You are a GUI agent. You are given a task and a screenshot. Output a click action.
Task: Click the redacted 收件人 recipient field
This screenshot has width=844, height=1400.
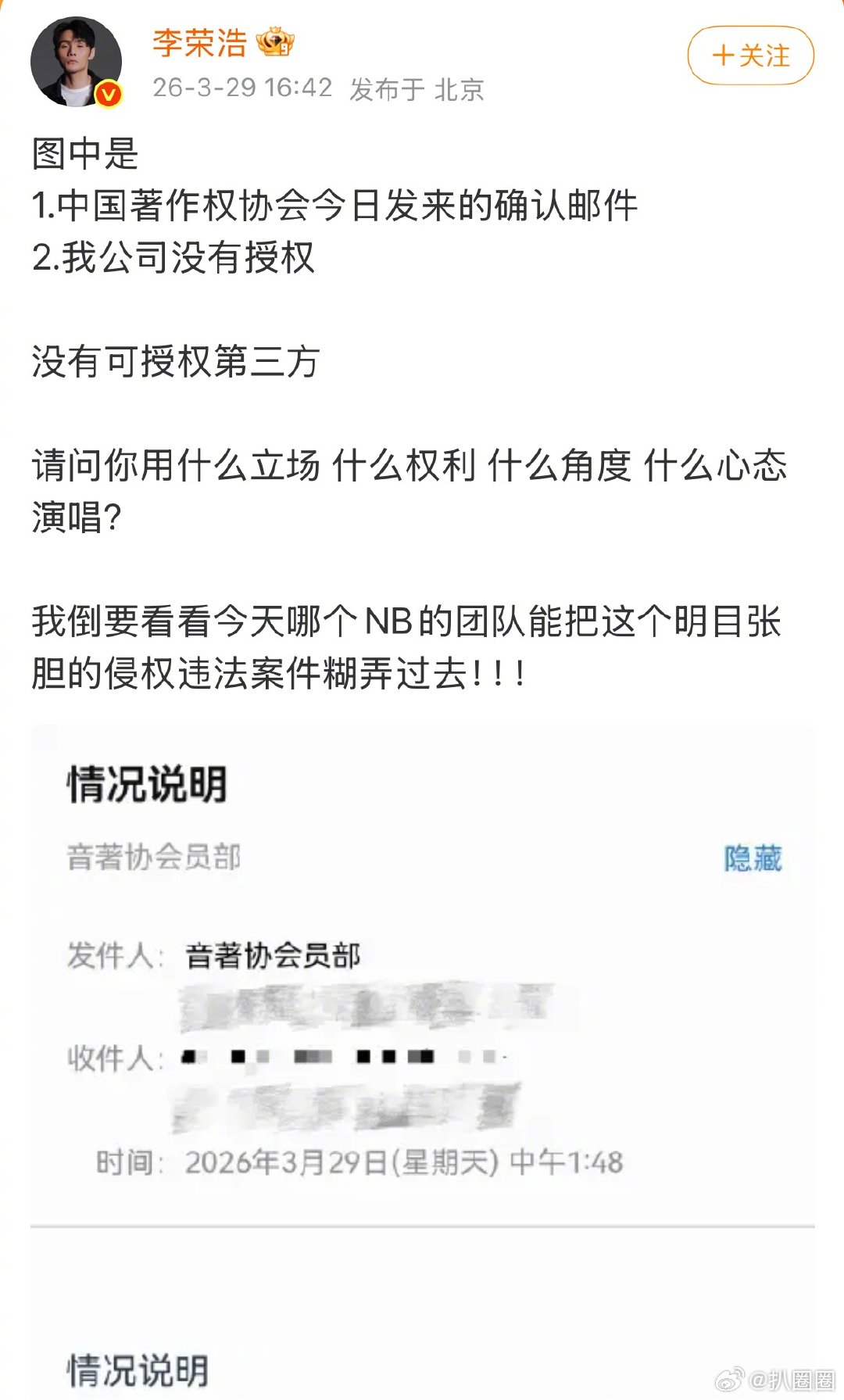336,1057
